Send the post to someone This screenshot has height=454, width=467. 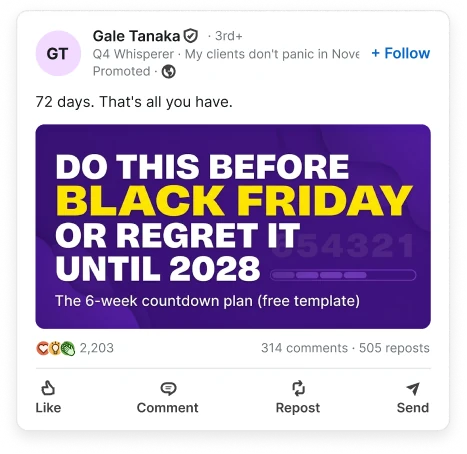[x=413, y=397]
